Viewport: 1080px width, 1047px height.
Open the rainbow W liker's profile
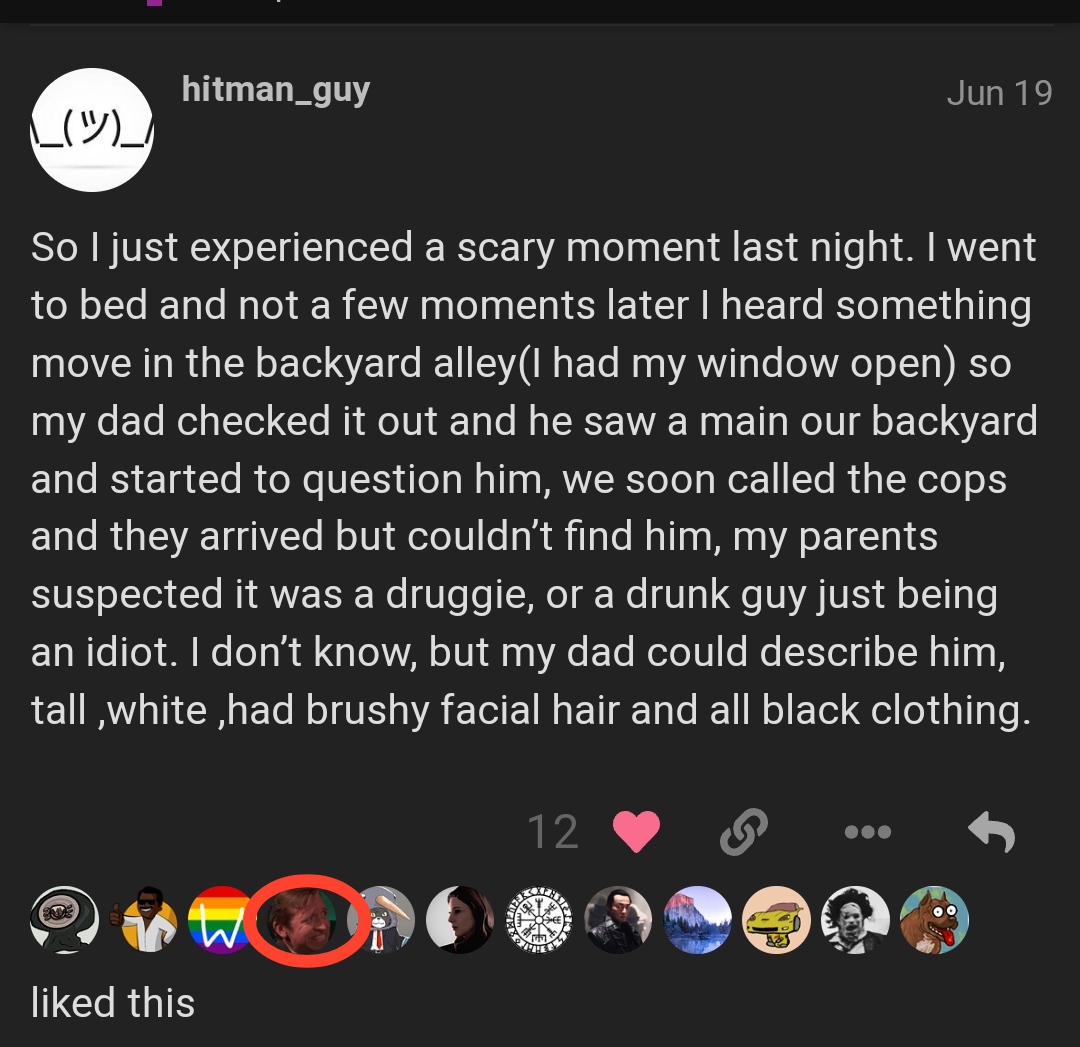click(220, 920)
